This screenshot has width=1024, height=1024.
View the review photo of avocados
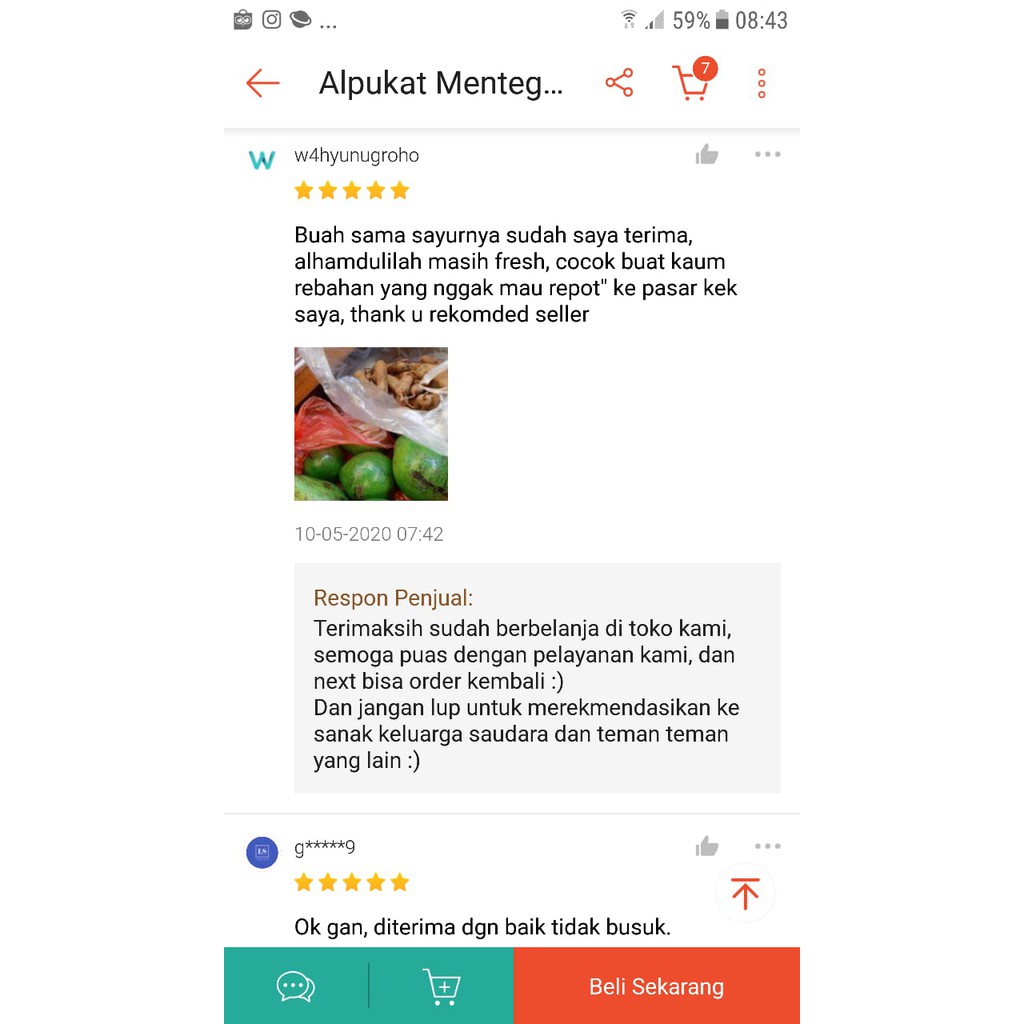[371, 424]
